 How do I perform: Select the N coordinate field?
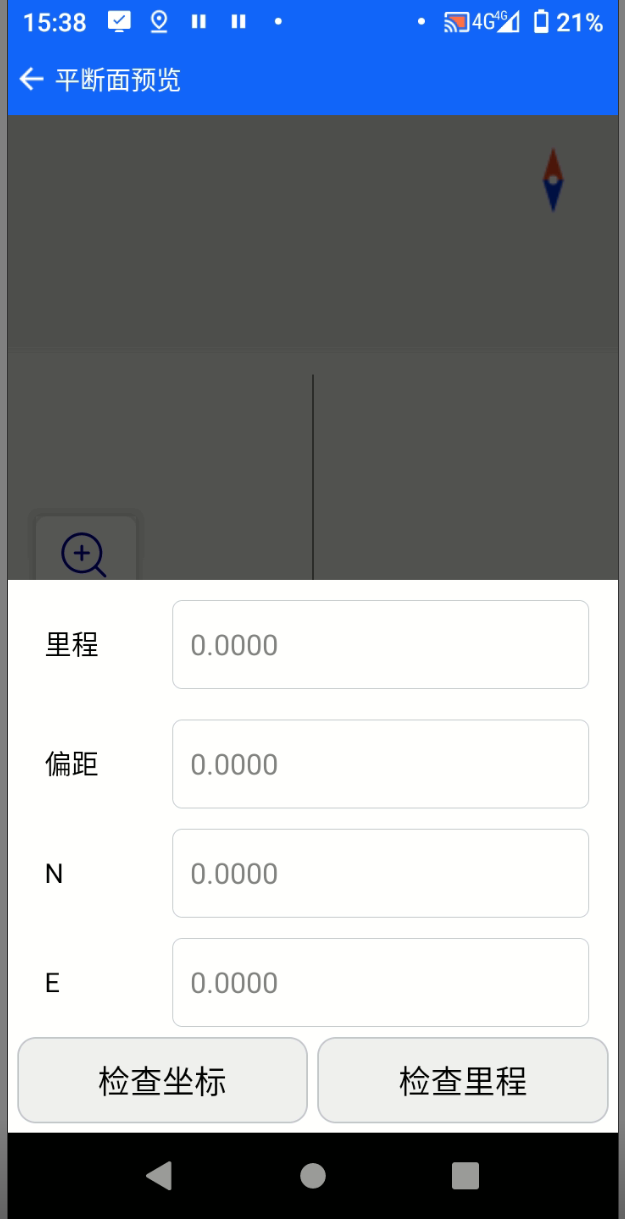[x=380, y=873]
